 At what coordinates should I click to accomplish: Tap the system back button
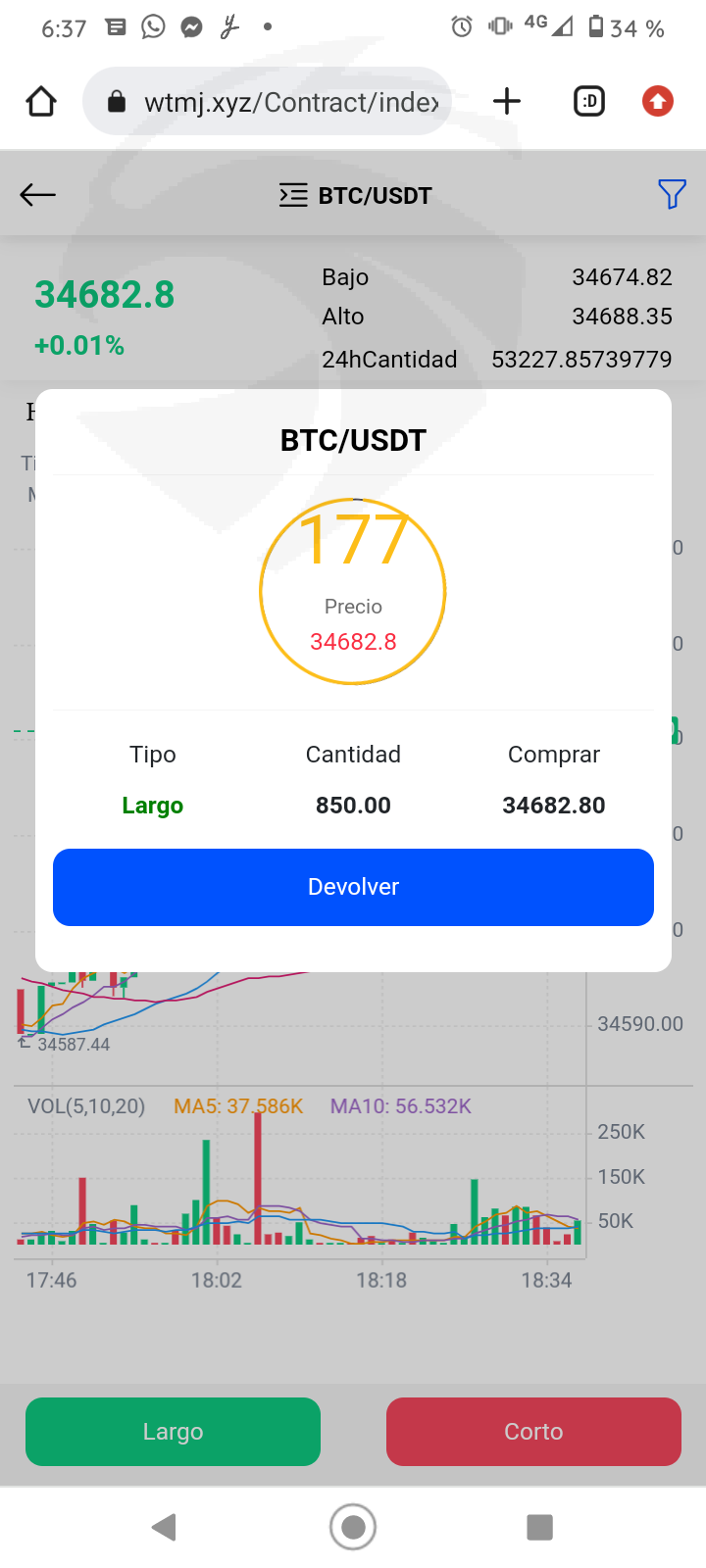pyautogui.click(x=164, y=1527)
